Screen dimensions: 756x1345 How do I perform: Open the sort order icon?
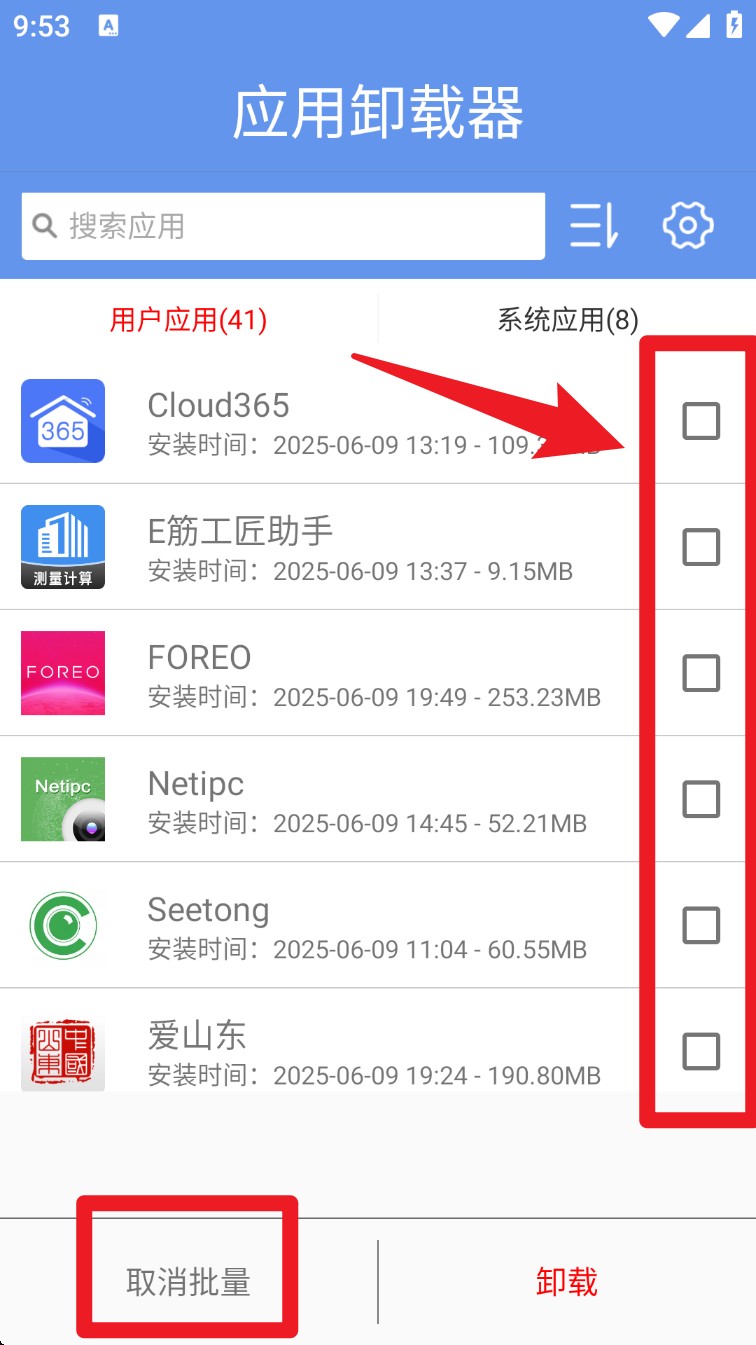click(594, 226)
